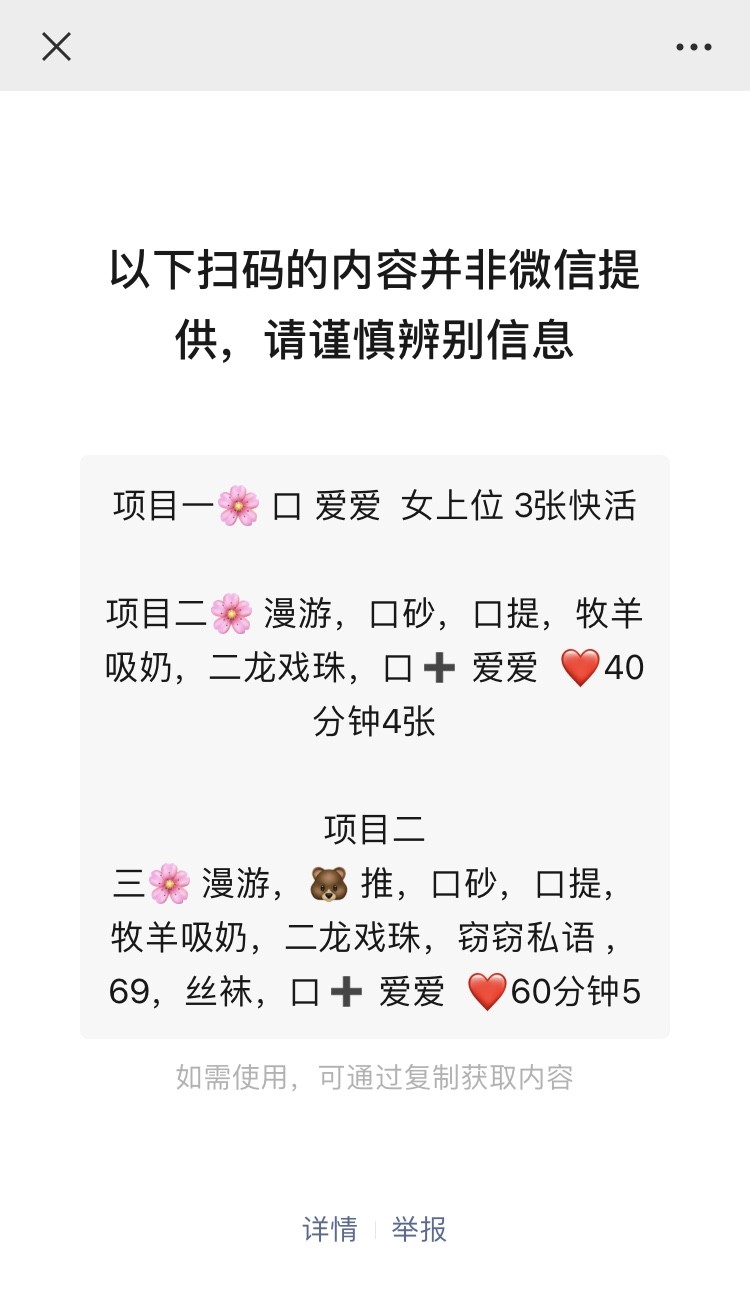Close the scan result page
750x1297 pixels.
click(x=56, y=46)
